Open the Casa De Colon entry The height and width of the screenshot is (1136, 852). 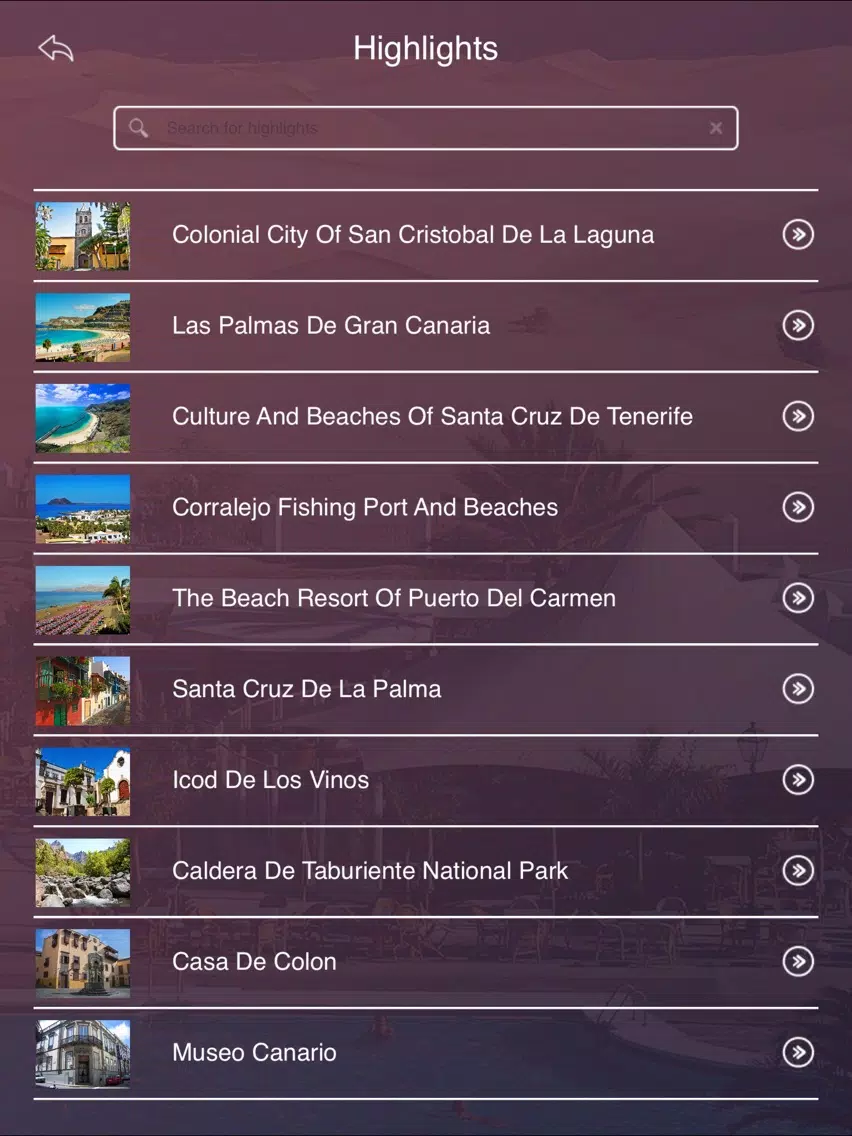(x=254, y=963)
